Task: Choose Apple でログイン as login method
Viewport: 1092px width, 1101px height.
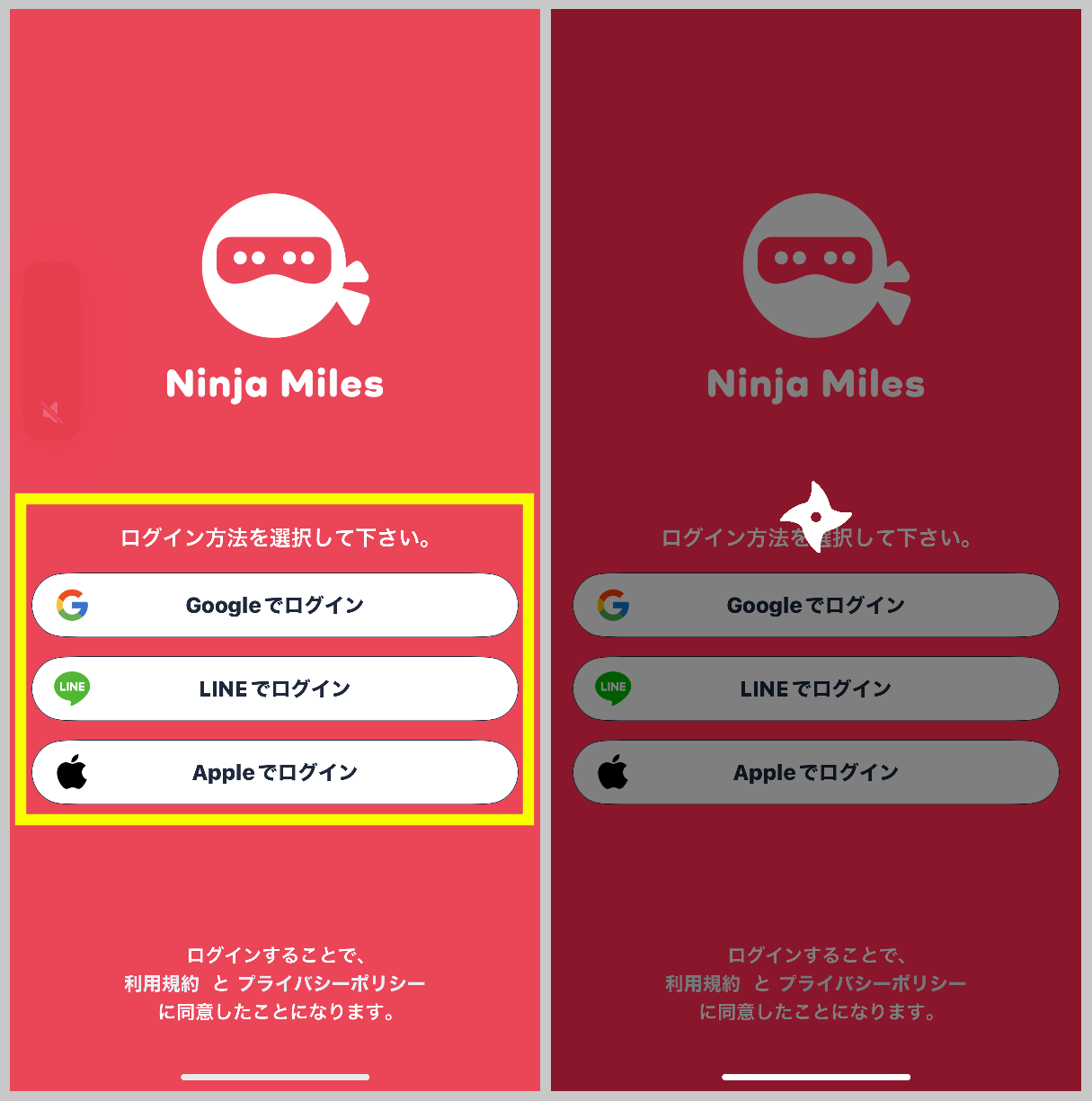Action: [275, 771]
